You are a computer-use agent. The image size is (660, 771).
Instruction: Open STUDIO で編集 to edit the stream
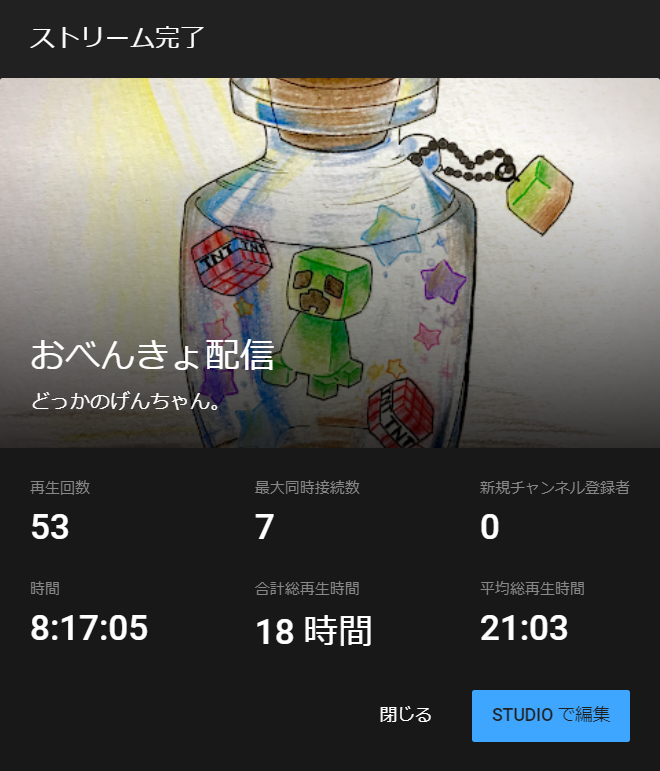pyautogui.click(x=550, y=715)
